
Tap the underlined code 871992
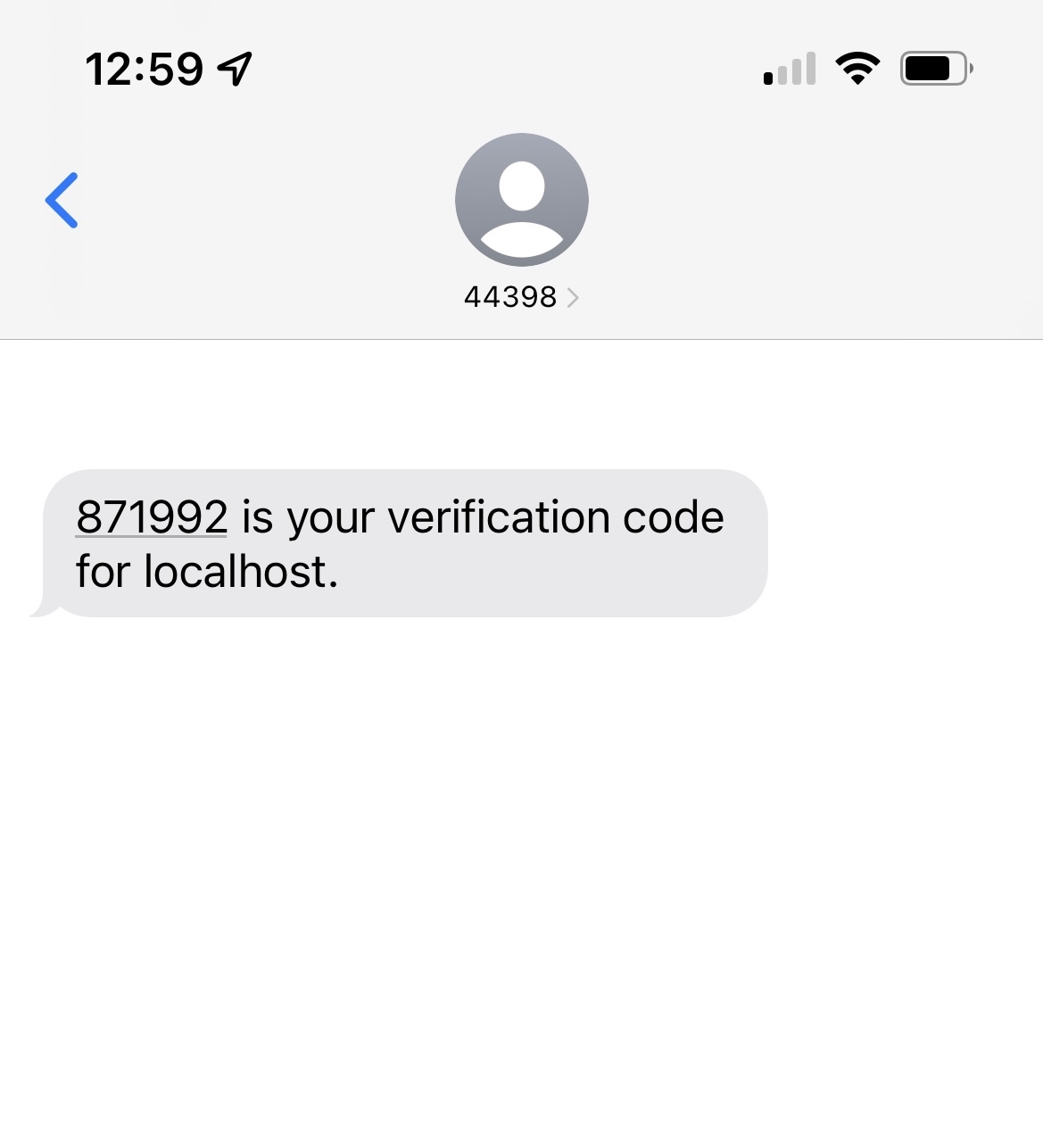(x=150, y=516)
